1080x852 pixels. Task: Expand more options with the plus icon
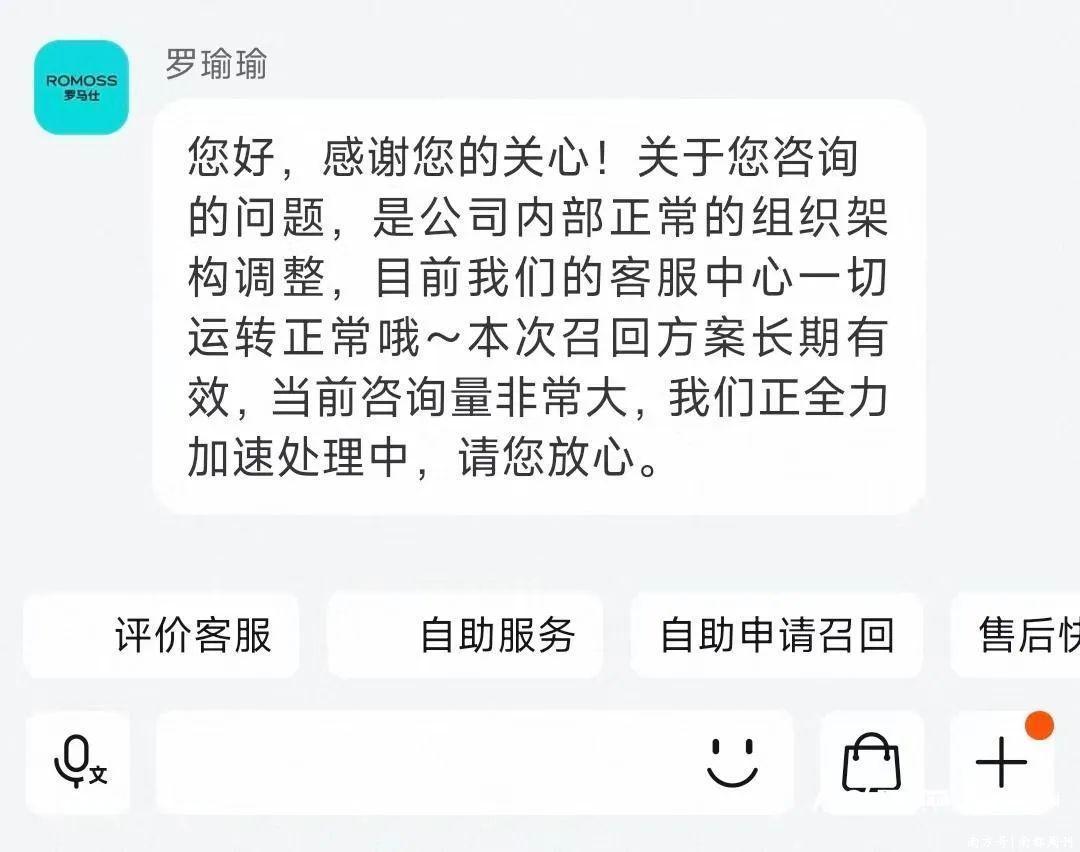coord(1001,763)
